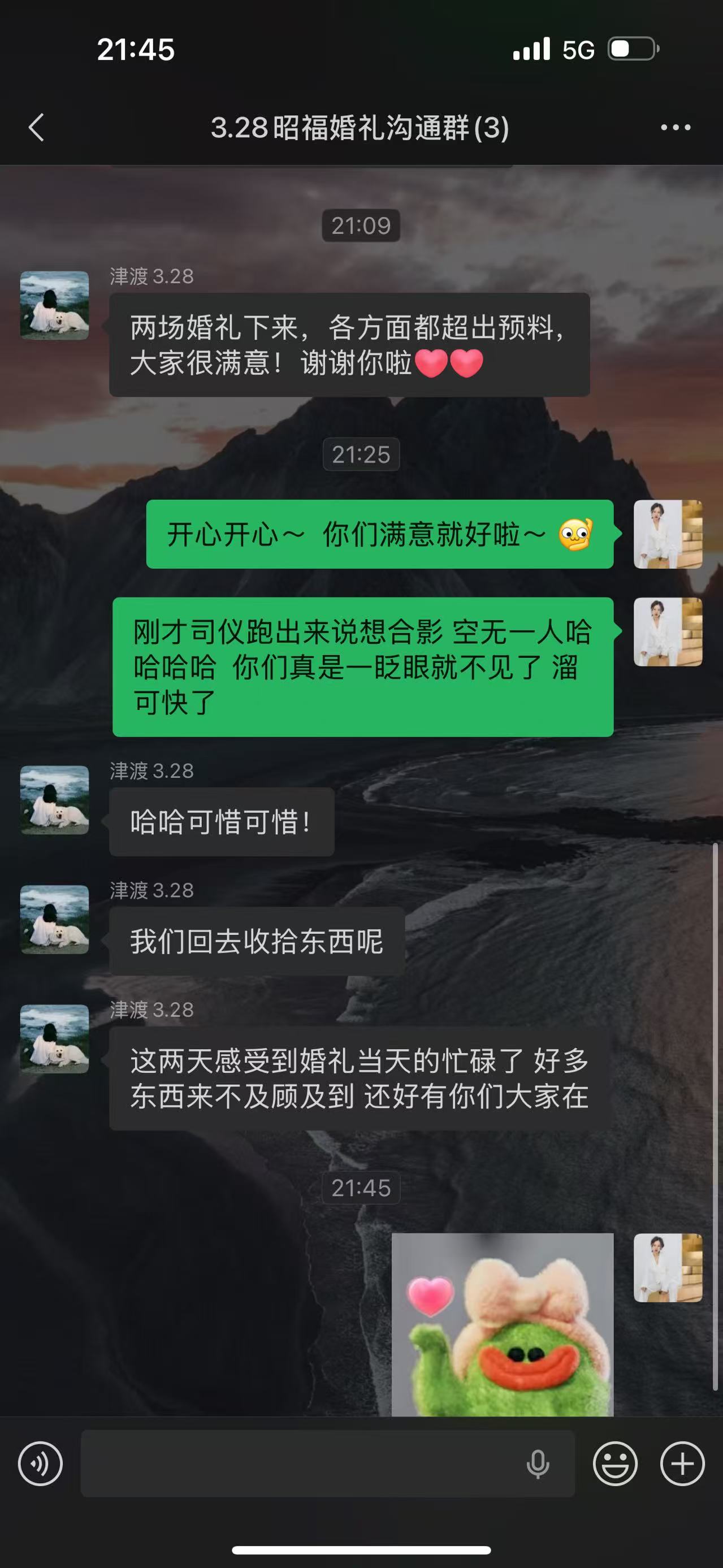Open the green frog sticker image
The width and height of the screenshot is (723, 1568).
pos(502,1324)
